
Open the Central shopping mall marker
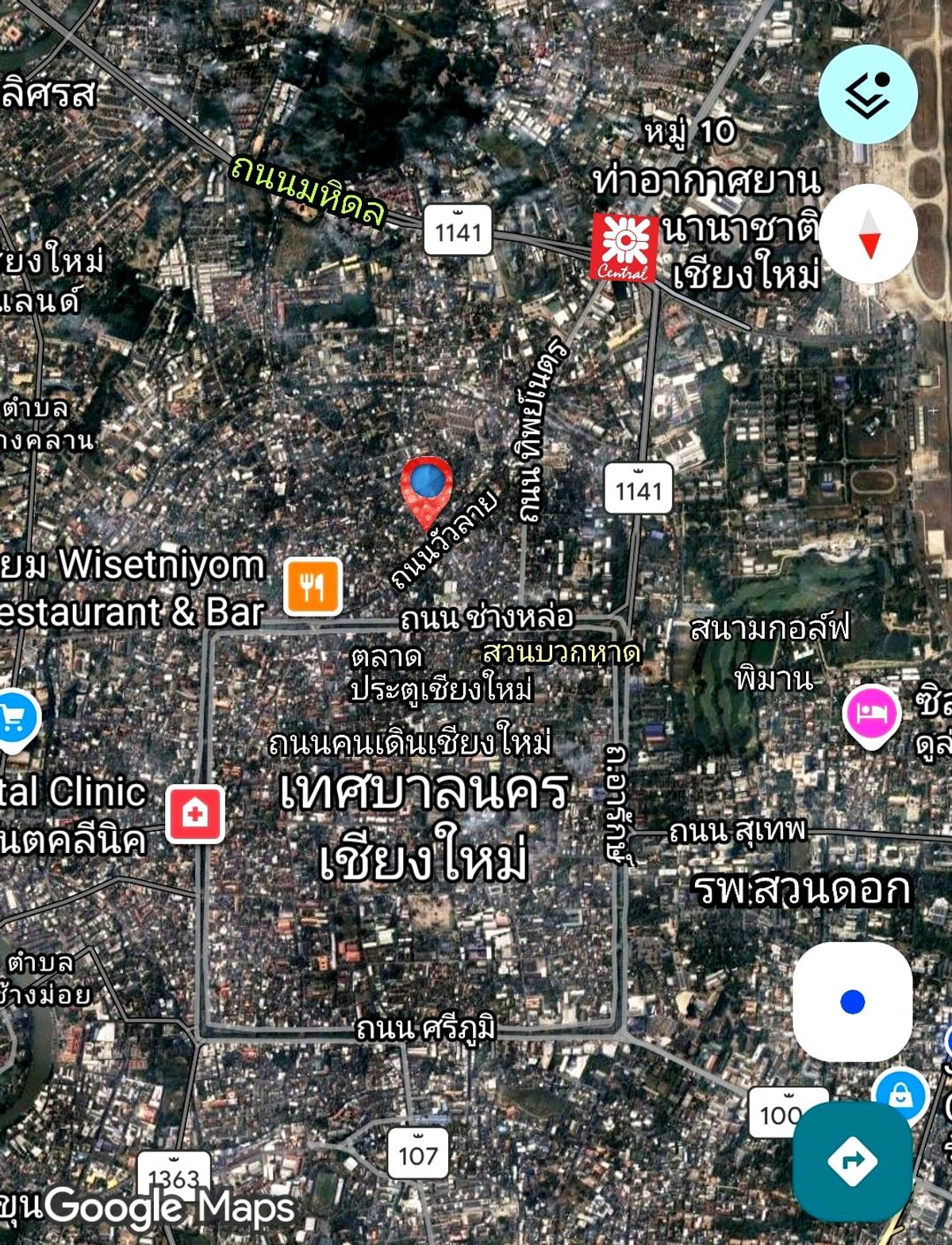pos(624,247)
